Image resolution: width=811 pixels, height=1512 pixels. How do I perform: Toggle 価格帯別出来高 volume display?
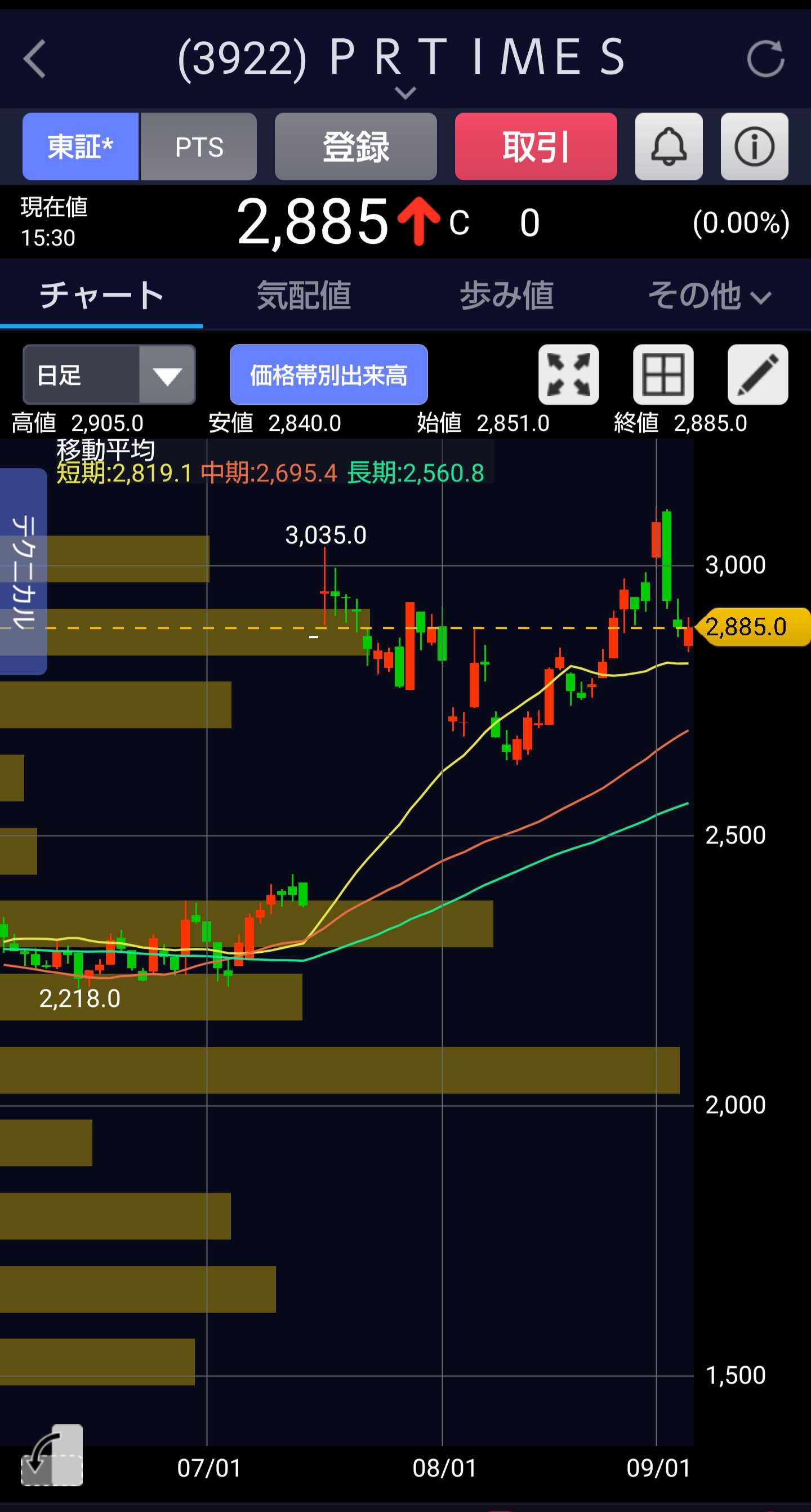click(x=329, y=374)
